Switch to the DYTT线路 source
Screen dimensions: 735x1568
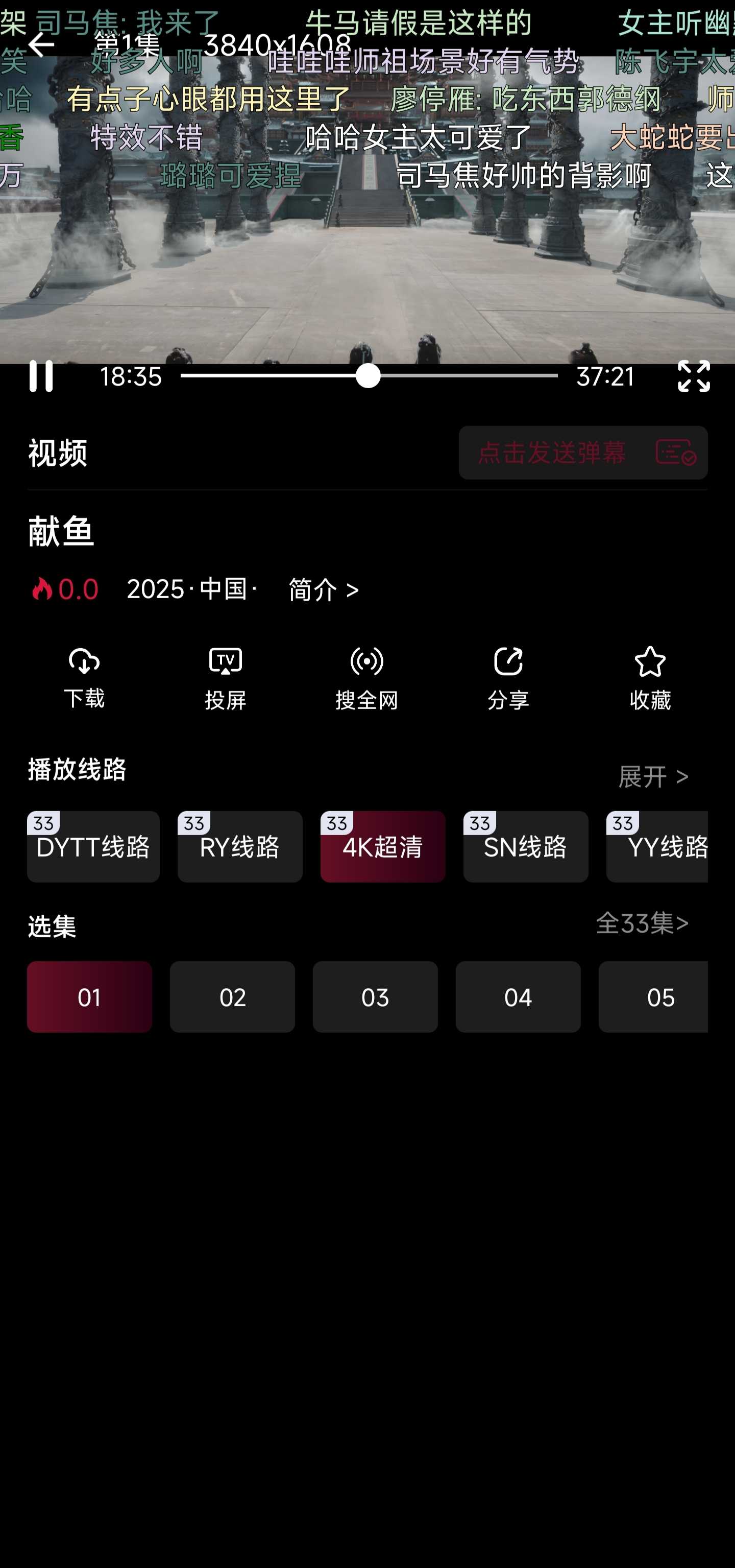pyautogui.click(x=93, y=847)
